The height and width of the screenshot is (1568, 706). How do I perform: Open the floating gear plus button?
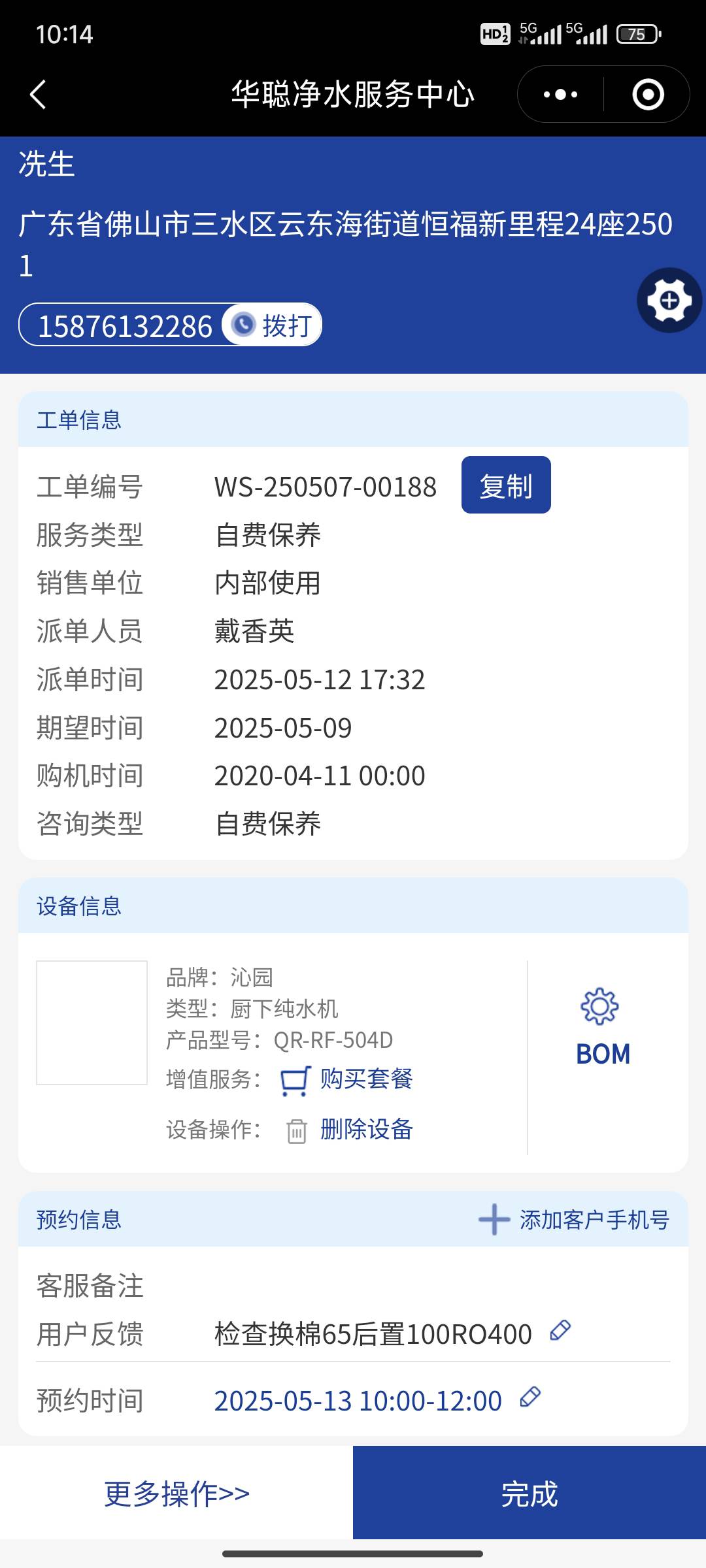669,301
